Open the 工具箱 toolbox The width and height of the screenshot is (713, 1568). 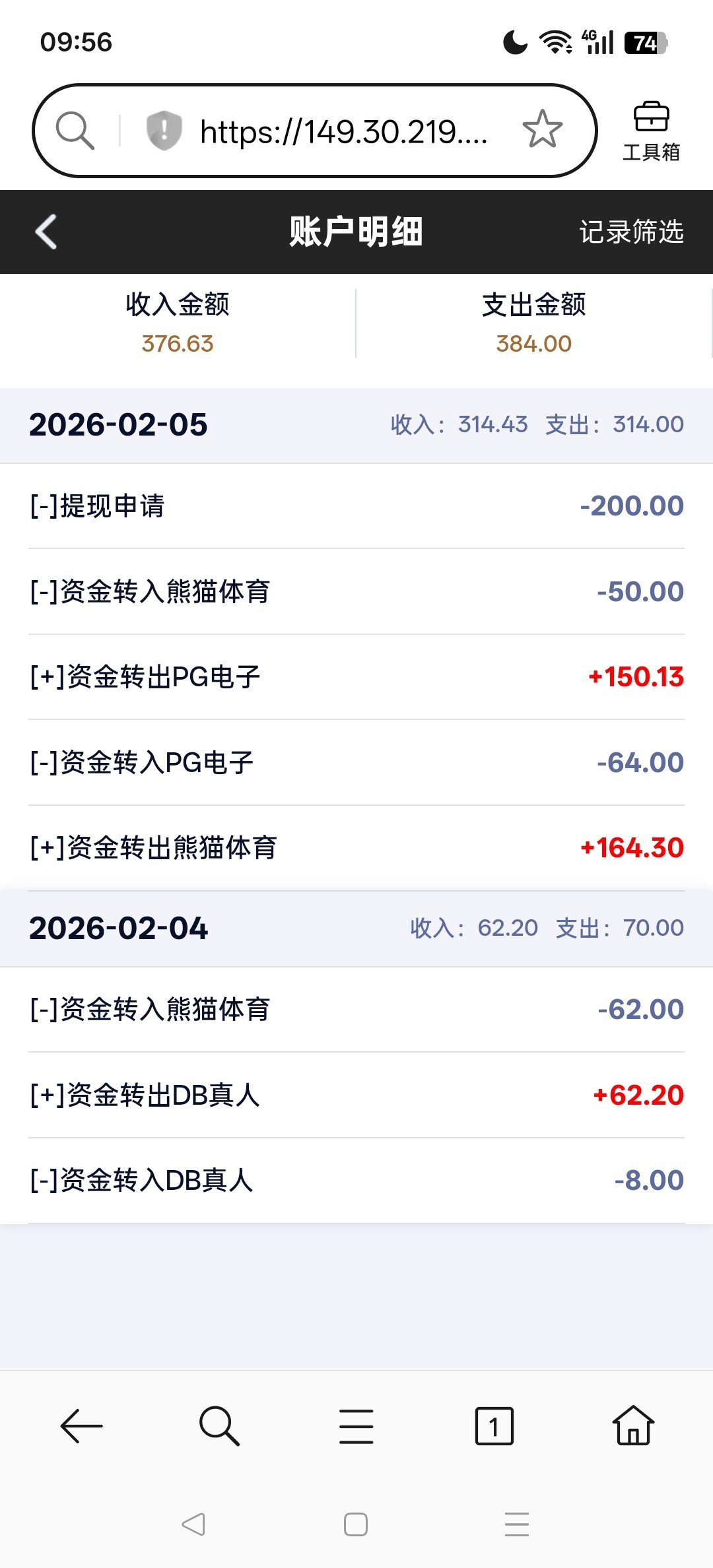[651, 132]
